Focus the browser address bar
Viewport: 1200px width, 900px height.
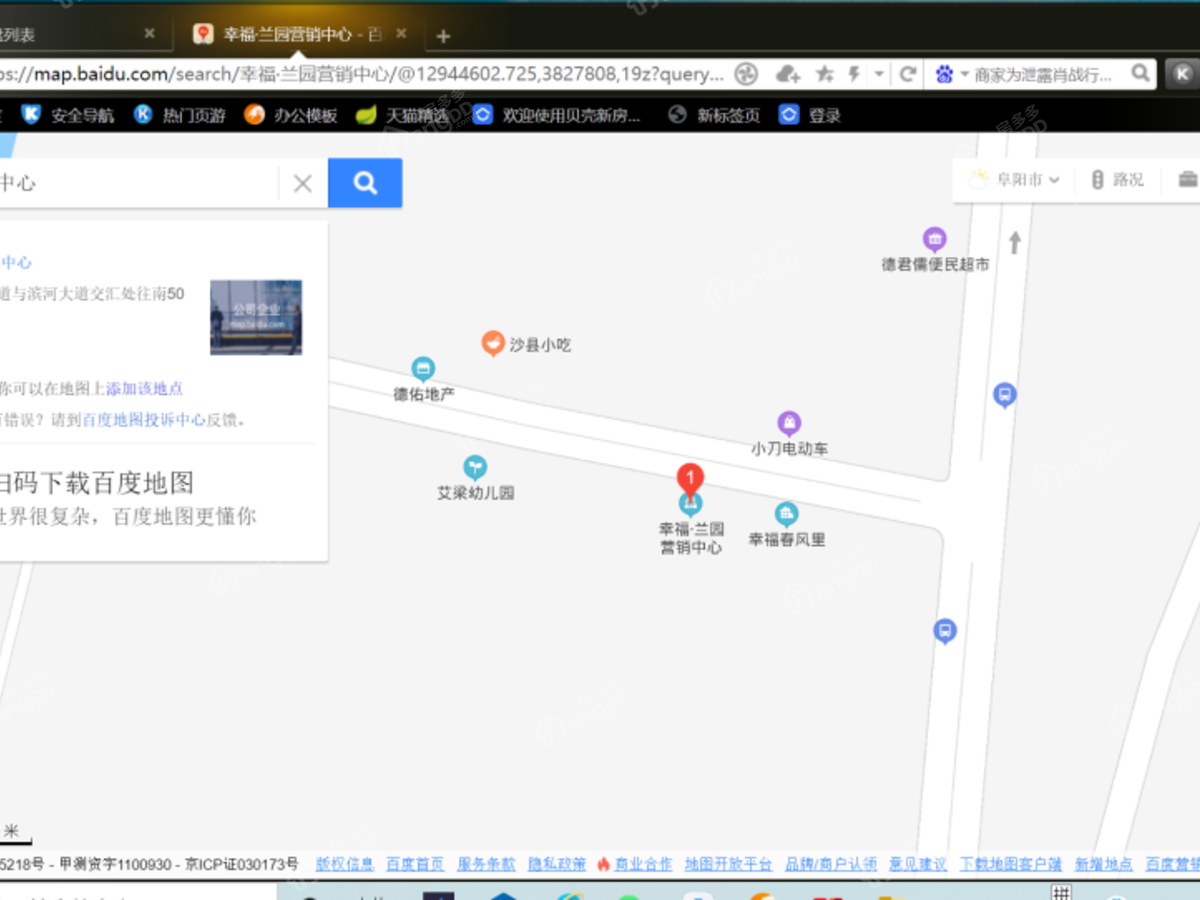(360, 74)
